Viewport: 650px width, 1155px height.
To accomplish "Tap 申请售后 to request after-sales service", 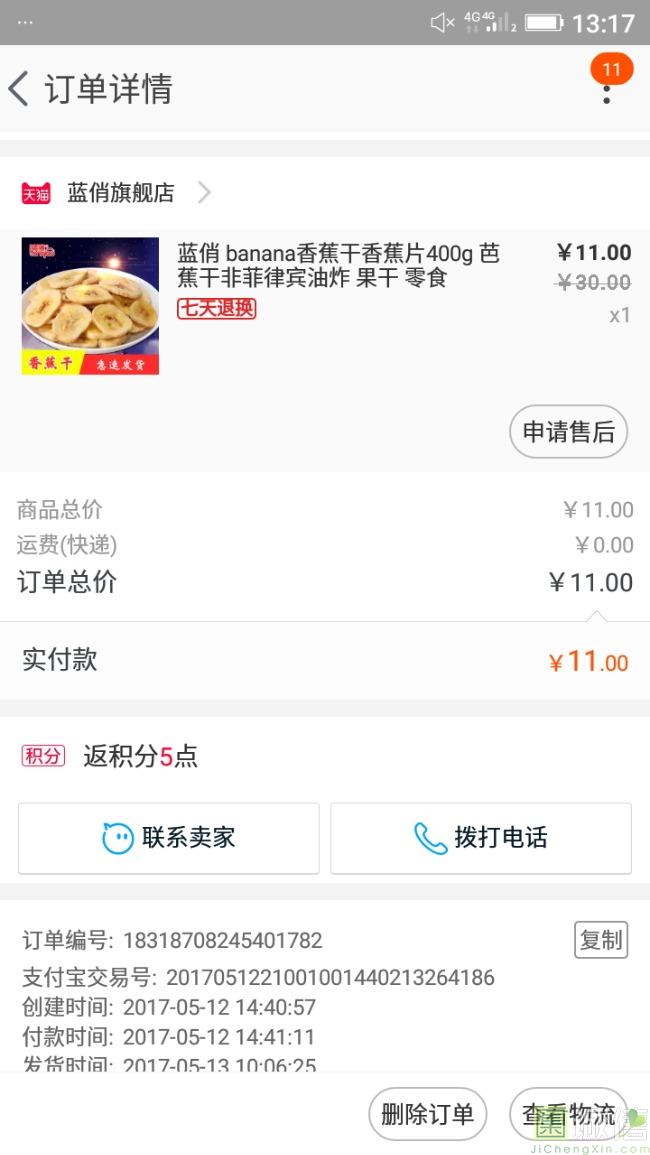I will pyautogui.click(x=568, y=432).
